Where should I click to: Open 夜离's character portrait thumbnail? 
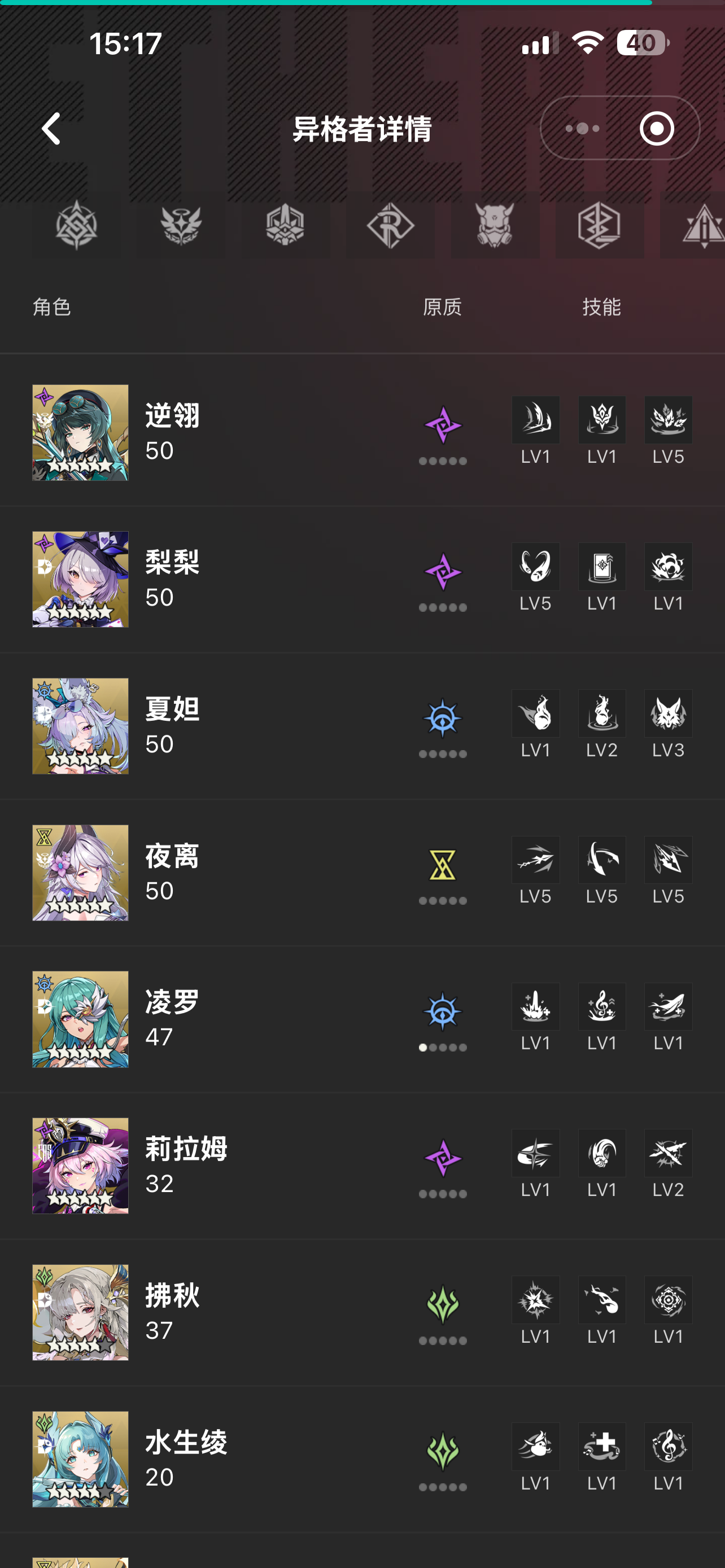[x=80, y=873]
